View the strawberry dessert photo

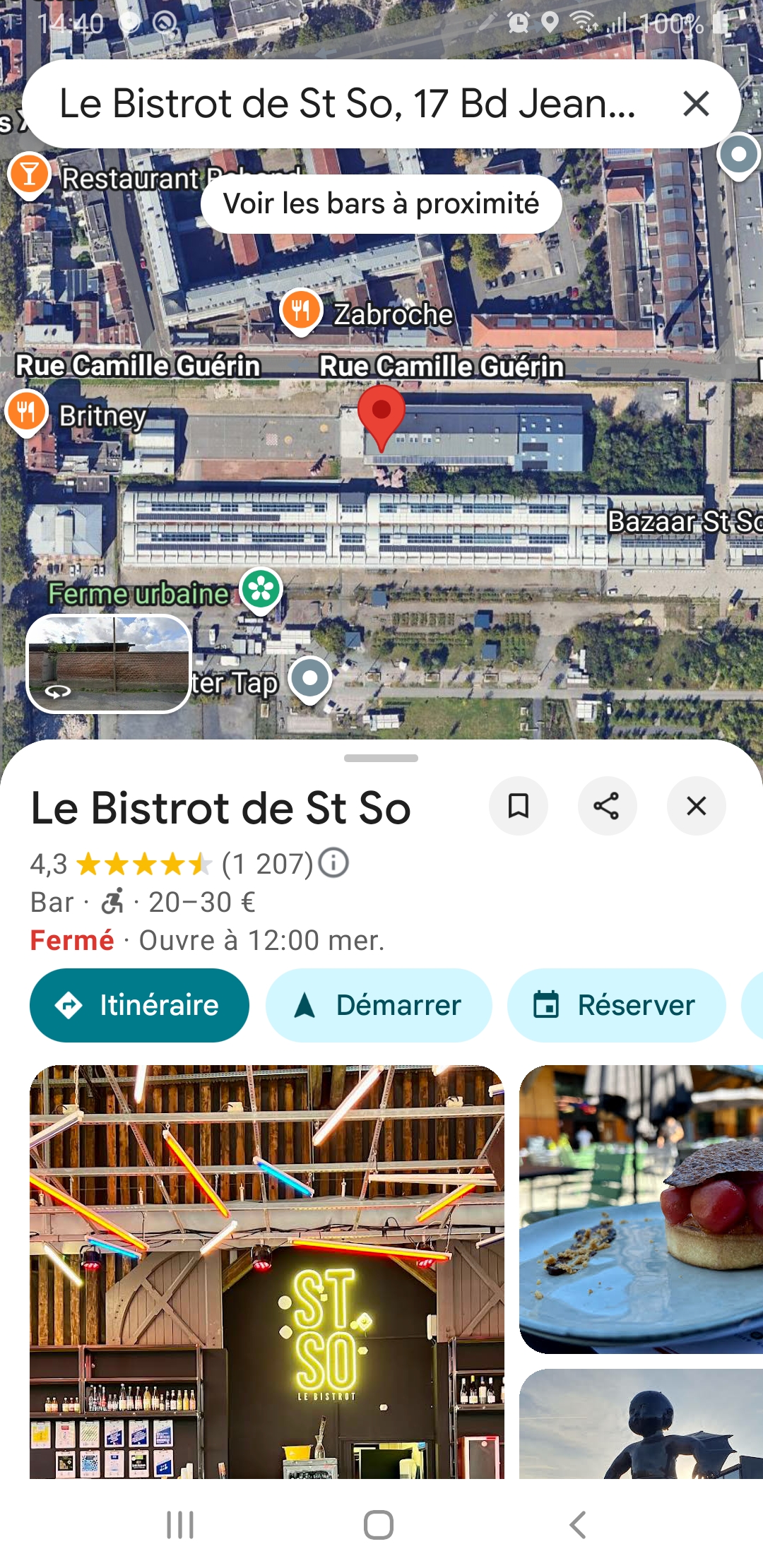pos(641,1209)
